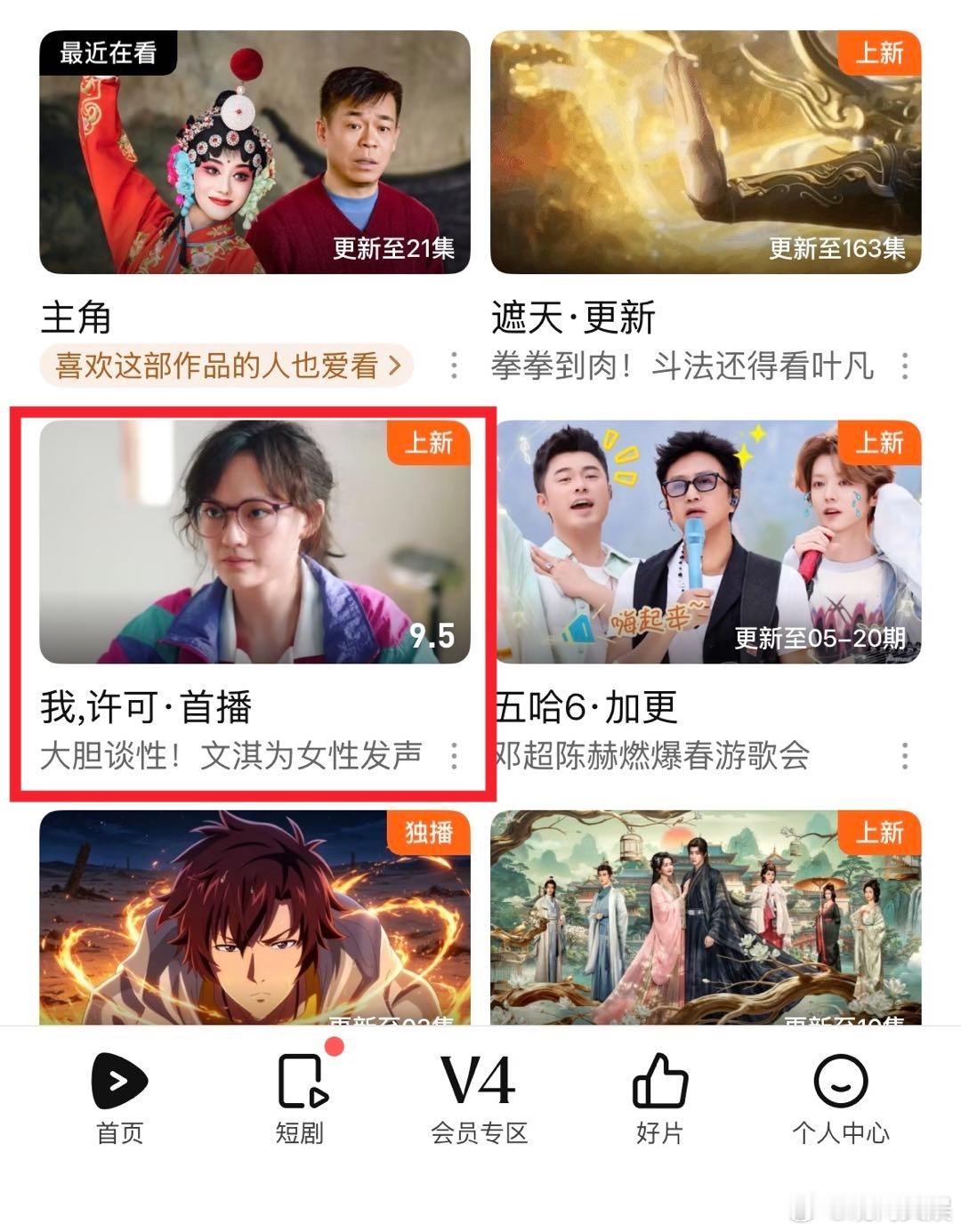
Task: Open the 主角 video card
Action: (x=254, y=152)
